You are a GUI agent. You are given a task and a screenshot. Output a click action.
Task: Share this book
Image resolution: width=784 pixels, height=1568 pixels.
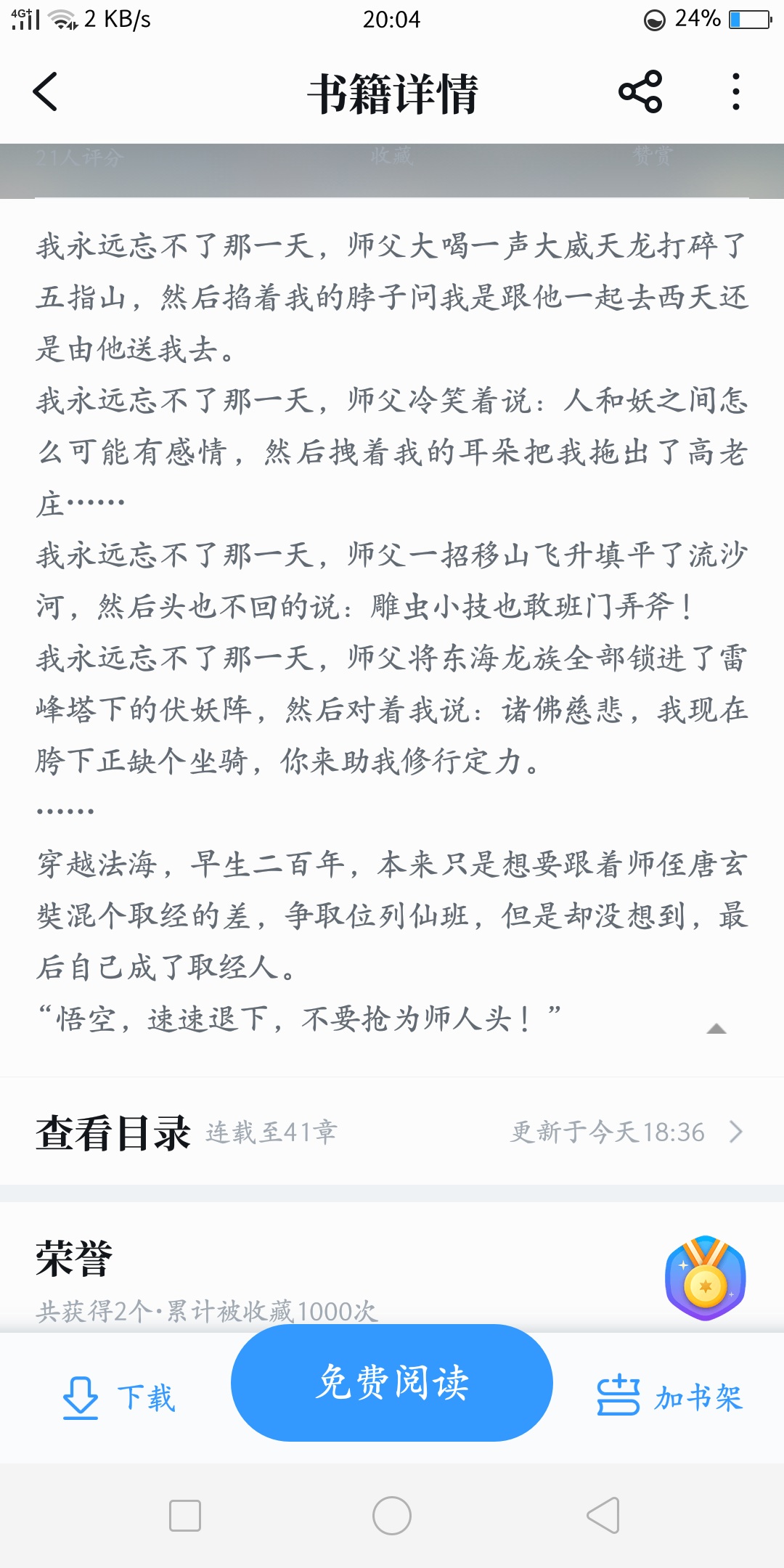click(640, 92)
